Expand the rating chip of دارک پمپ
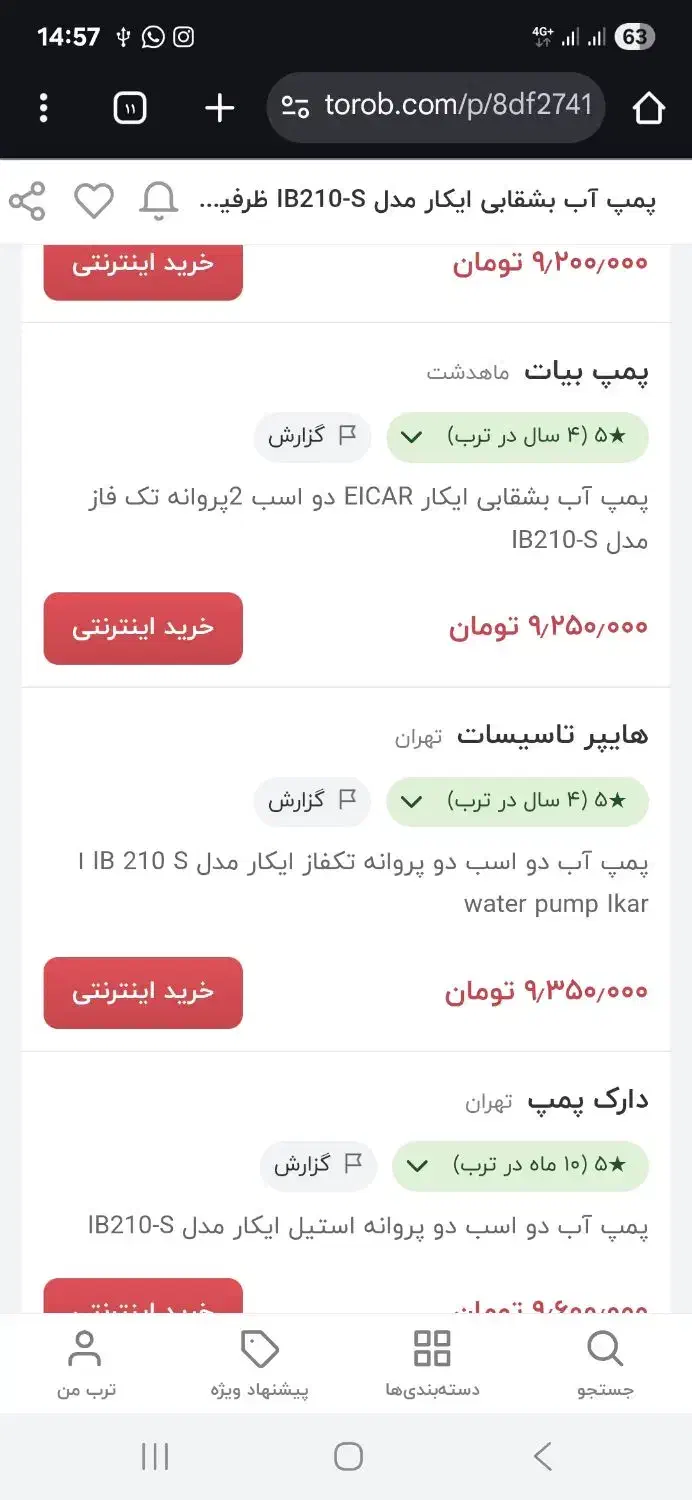 [x=520, y=1166]
